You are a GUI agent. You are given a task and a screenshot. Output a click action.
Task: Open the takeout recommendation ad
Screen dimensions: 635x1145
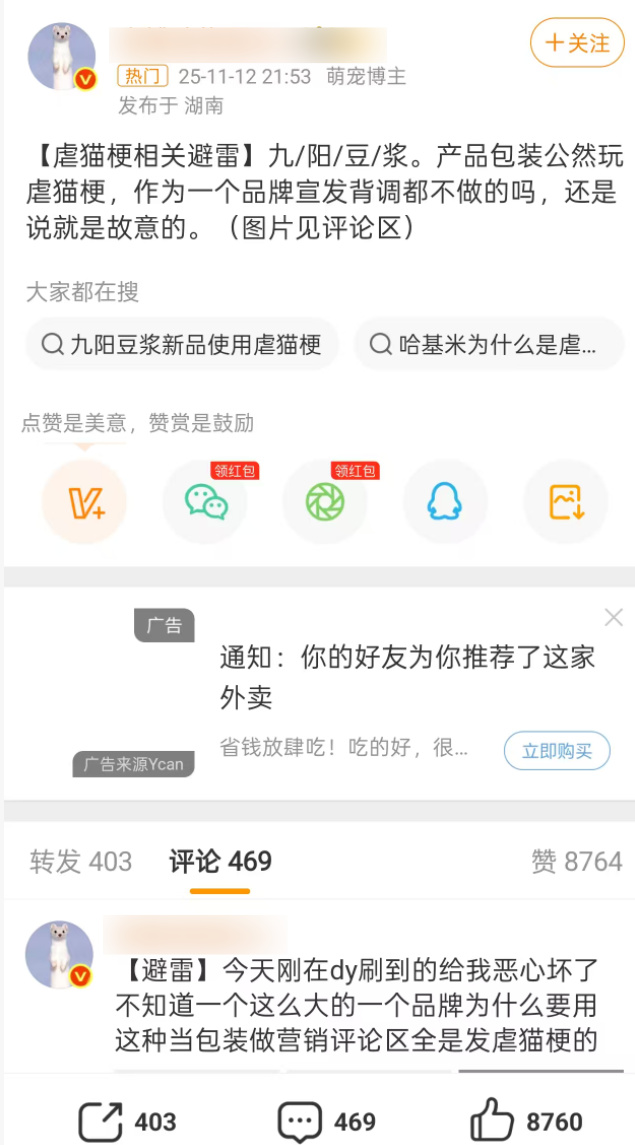407,676
